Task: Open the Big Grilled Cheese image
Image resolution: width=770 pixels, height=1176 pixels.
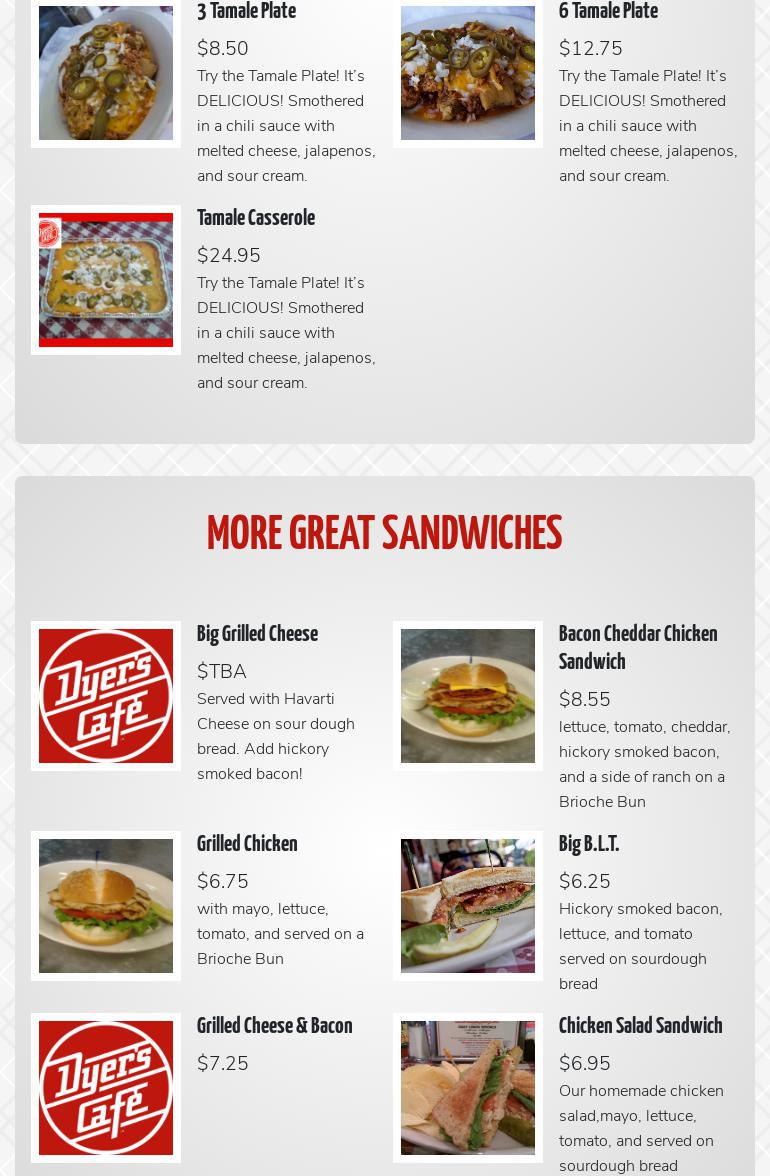Action: [x=106, y=696]
